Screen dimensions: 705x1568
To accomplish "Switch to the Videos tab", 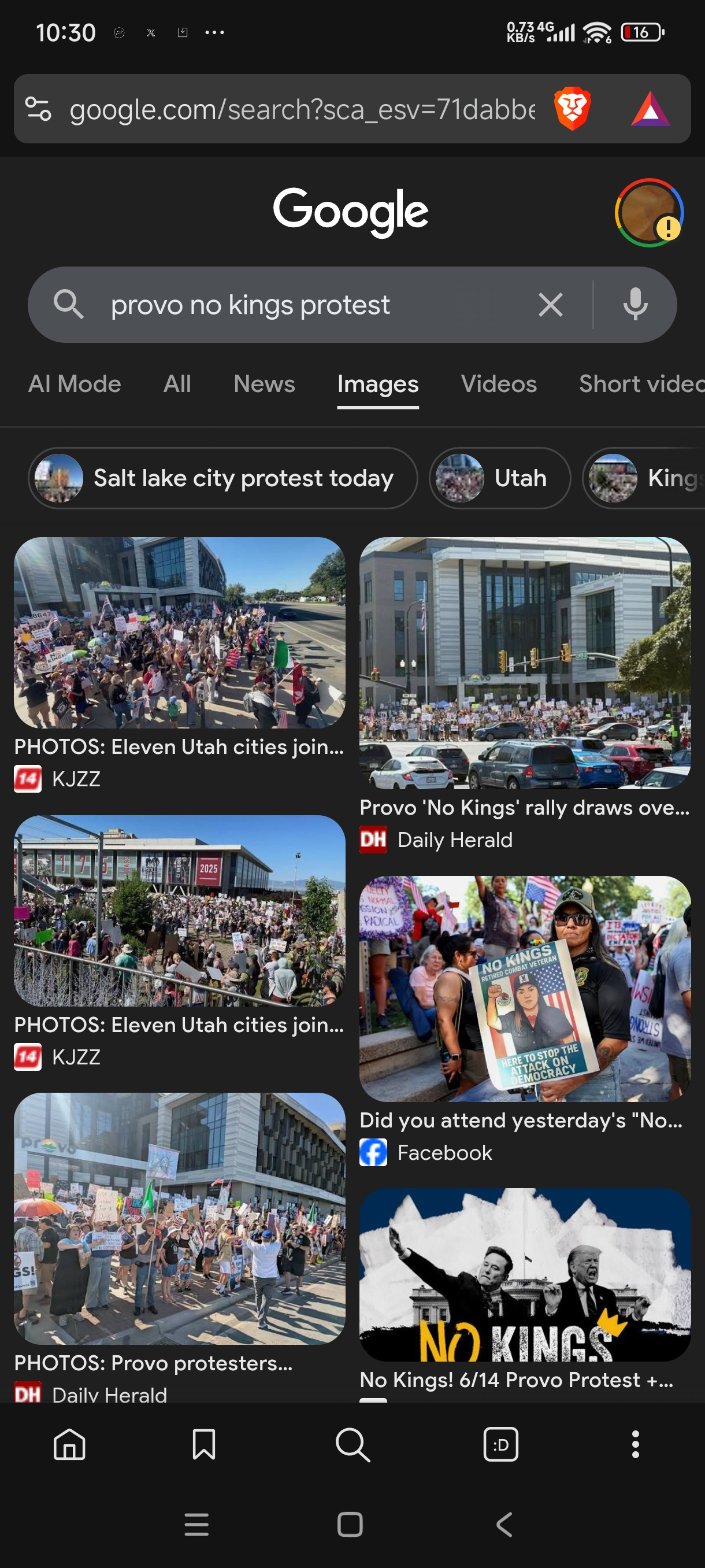I will click(x=498, y=384).
